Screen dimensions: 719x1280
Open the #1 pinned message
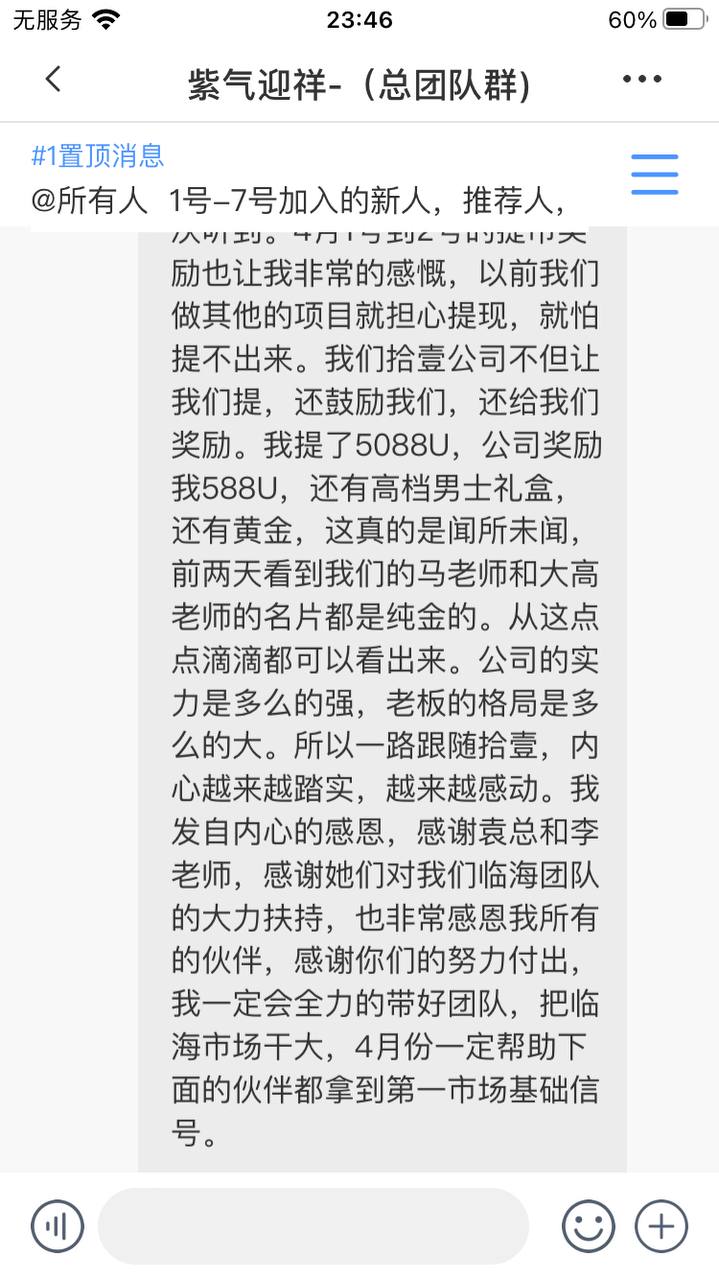pos(300,178)
